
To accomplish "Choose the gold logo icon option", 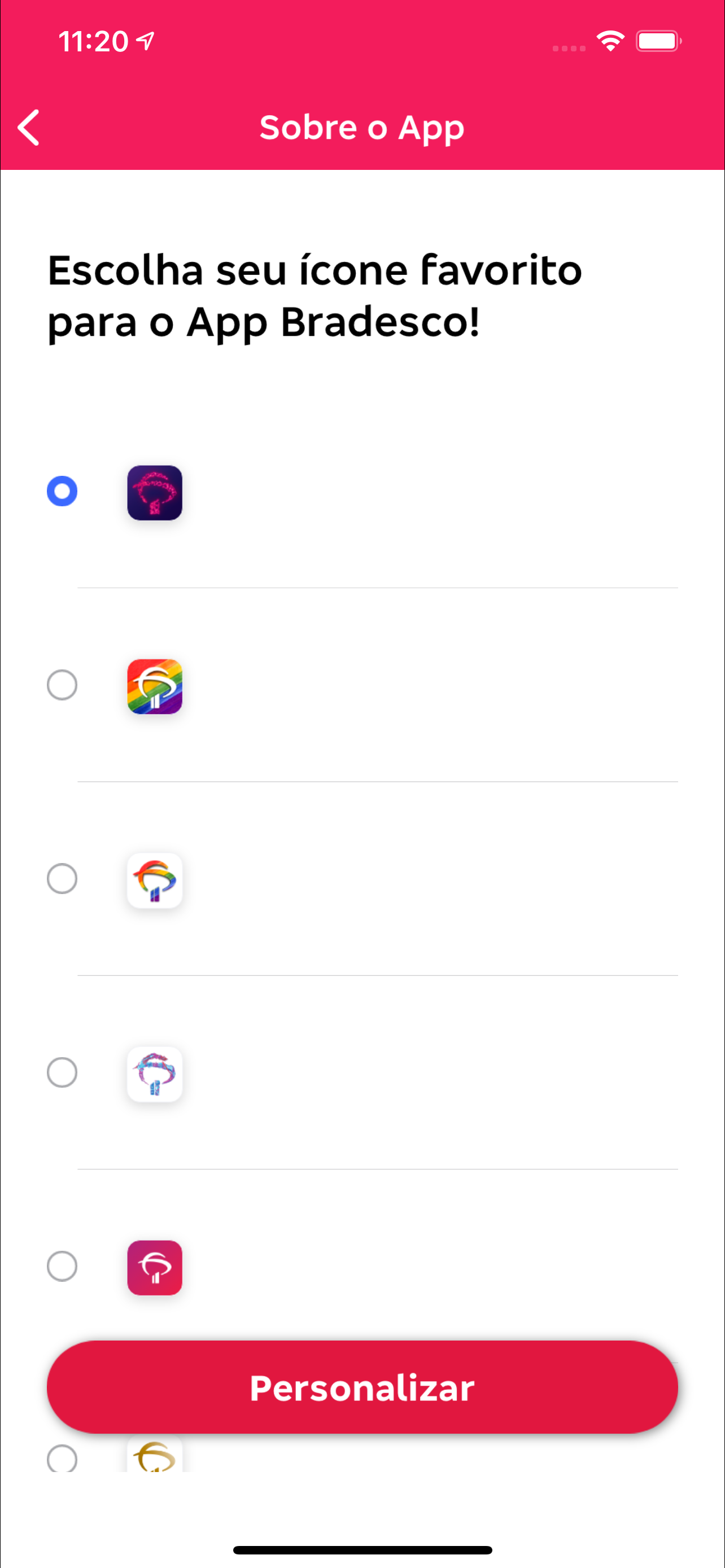I will pos(62,1458).
